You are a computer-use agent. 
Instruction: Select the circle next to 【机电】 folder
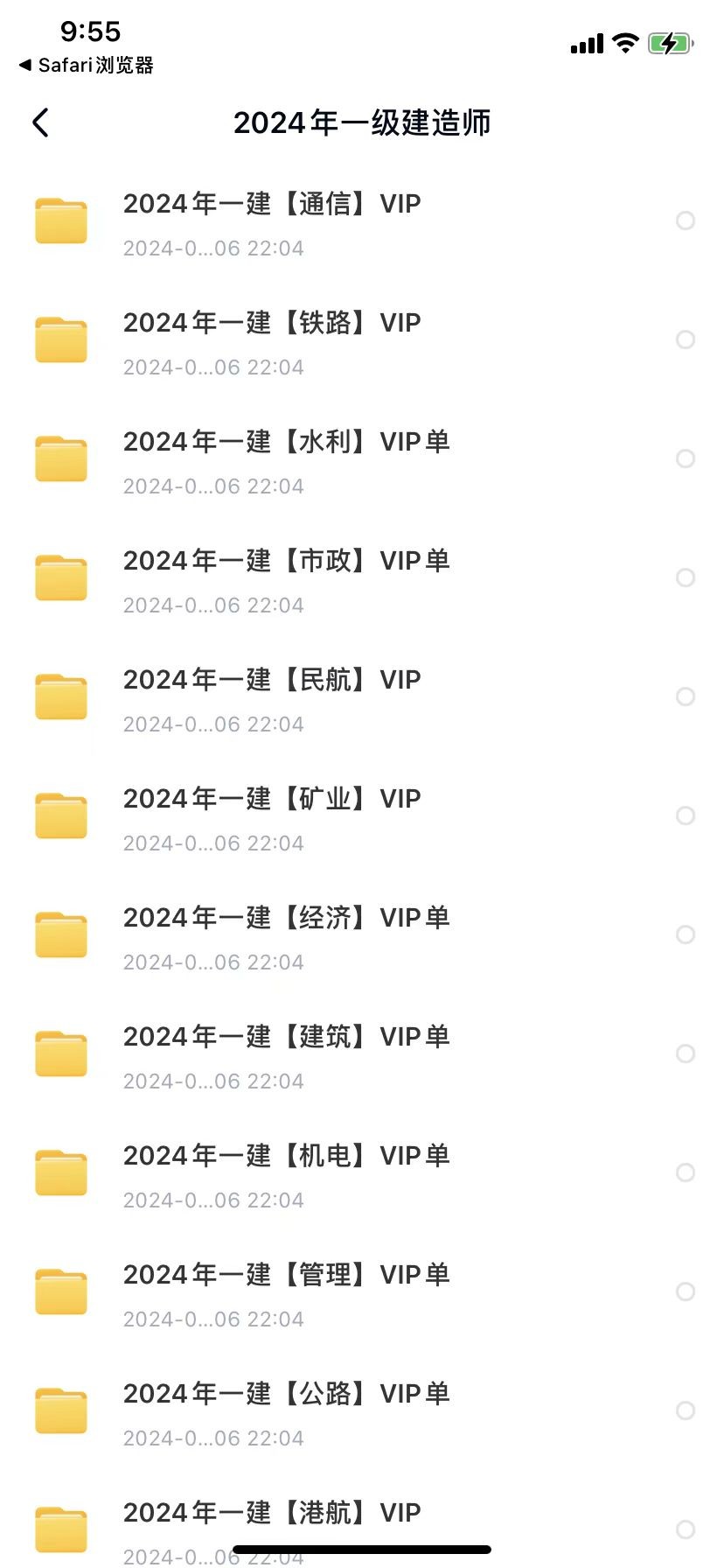686,1172
